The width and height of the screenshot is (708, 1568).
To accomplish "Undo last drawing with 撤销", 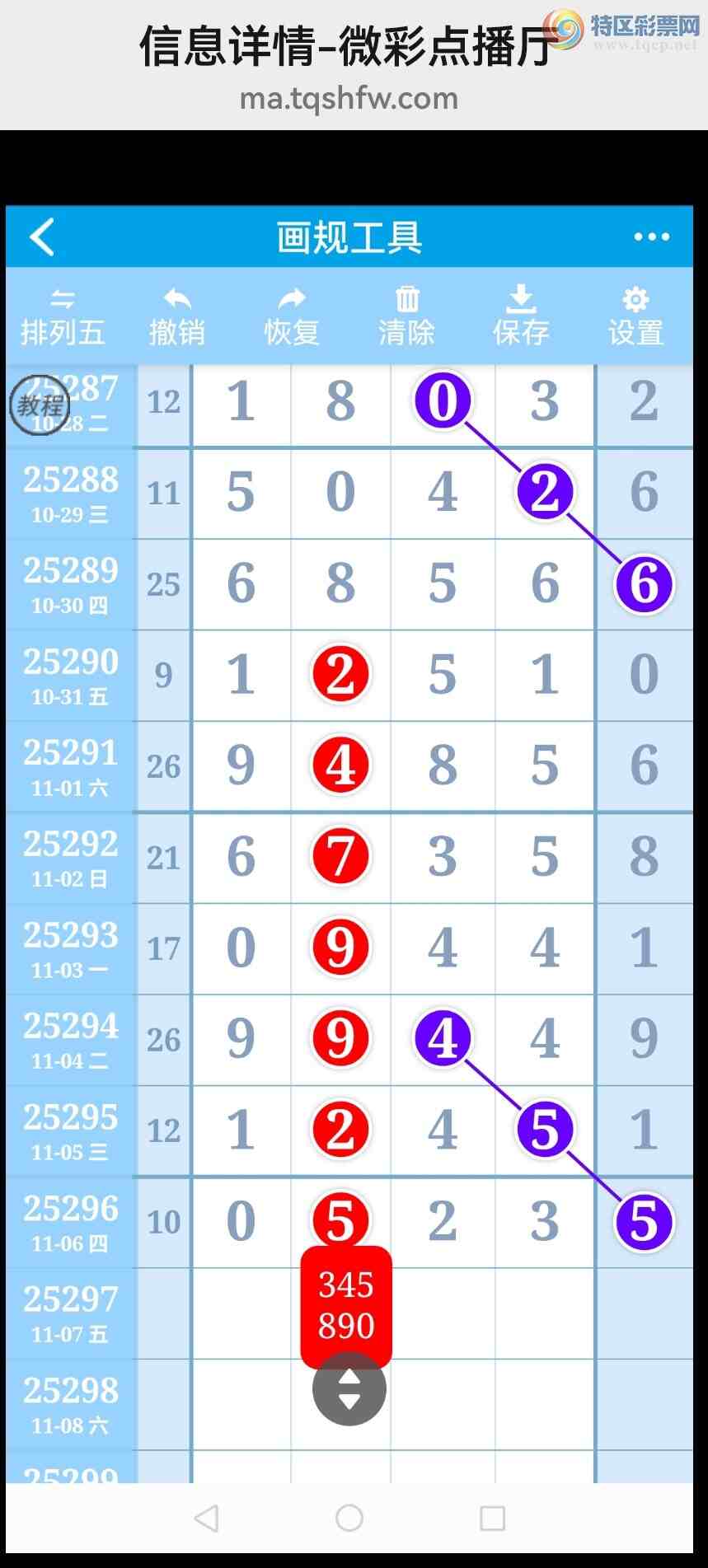I will (x=176, y=318).
